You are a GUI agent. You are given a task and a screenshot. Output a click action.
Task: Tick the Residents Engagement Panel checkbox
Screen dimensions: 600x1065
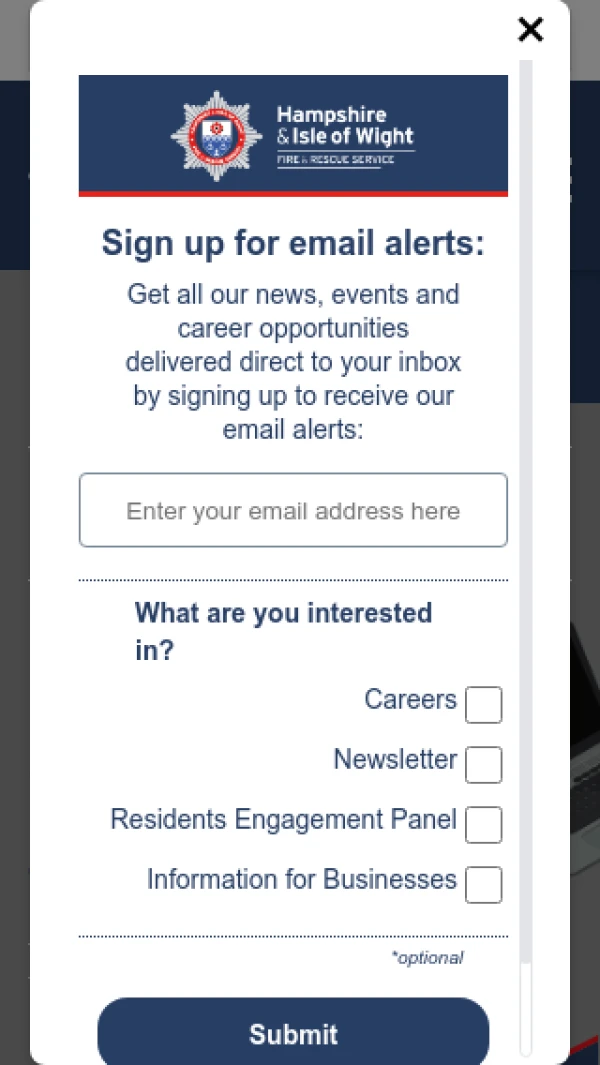click(483, 825)
